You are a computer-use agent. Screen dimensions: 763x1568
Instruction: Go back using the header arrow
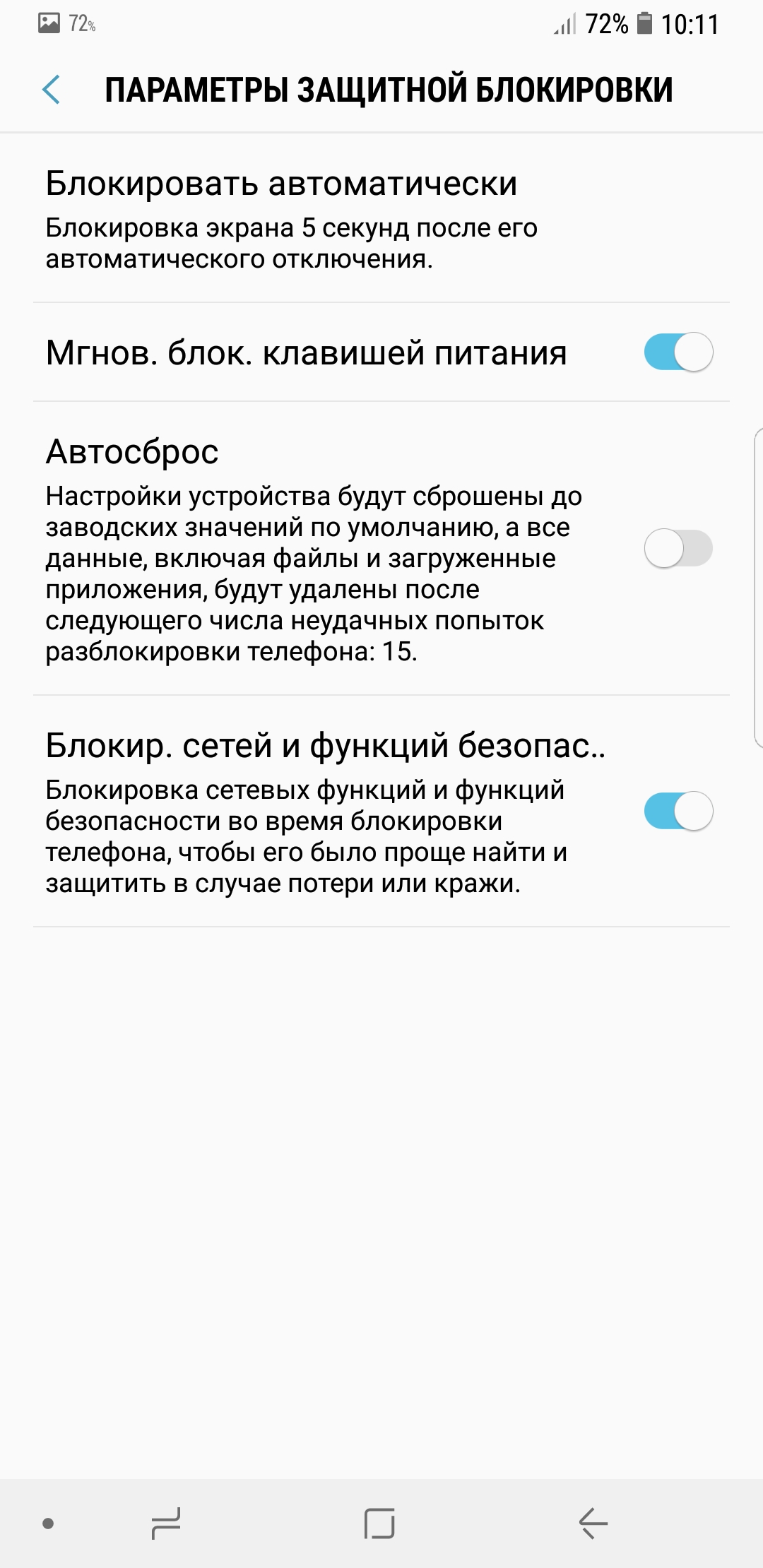pyautogui.click(x=51, y=90)
